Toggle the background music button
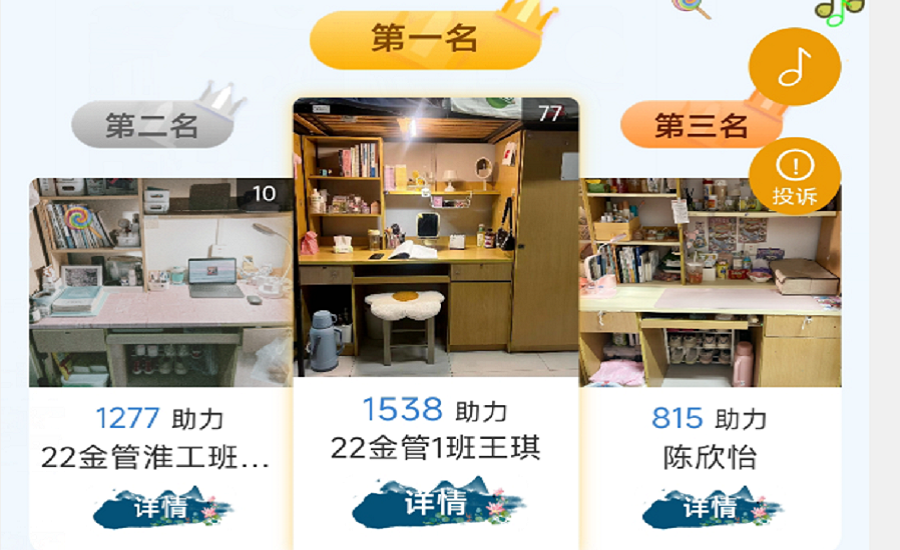The image size is (900, 550). (x=795, y=67)
